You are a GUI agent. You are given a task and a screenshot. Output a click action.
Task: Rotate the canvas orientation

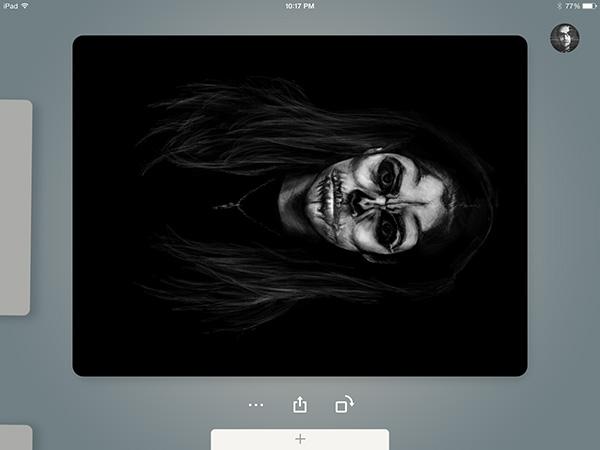coord(344,405)
